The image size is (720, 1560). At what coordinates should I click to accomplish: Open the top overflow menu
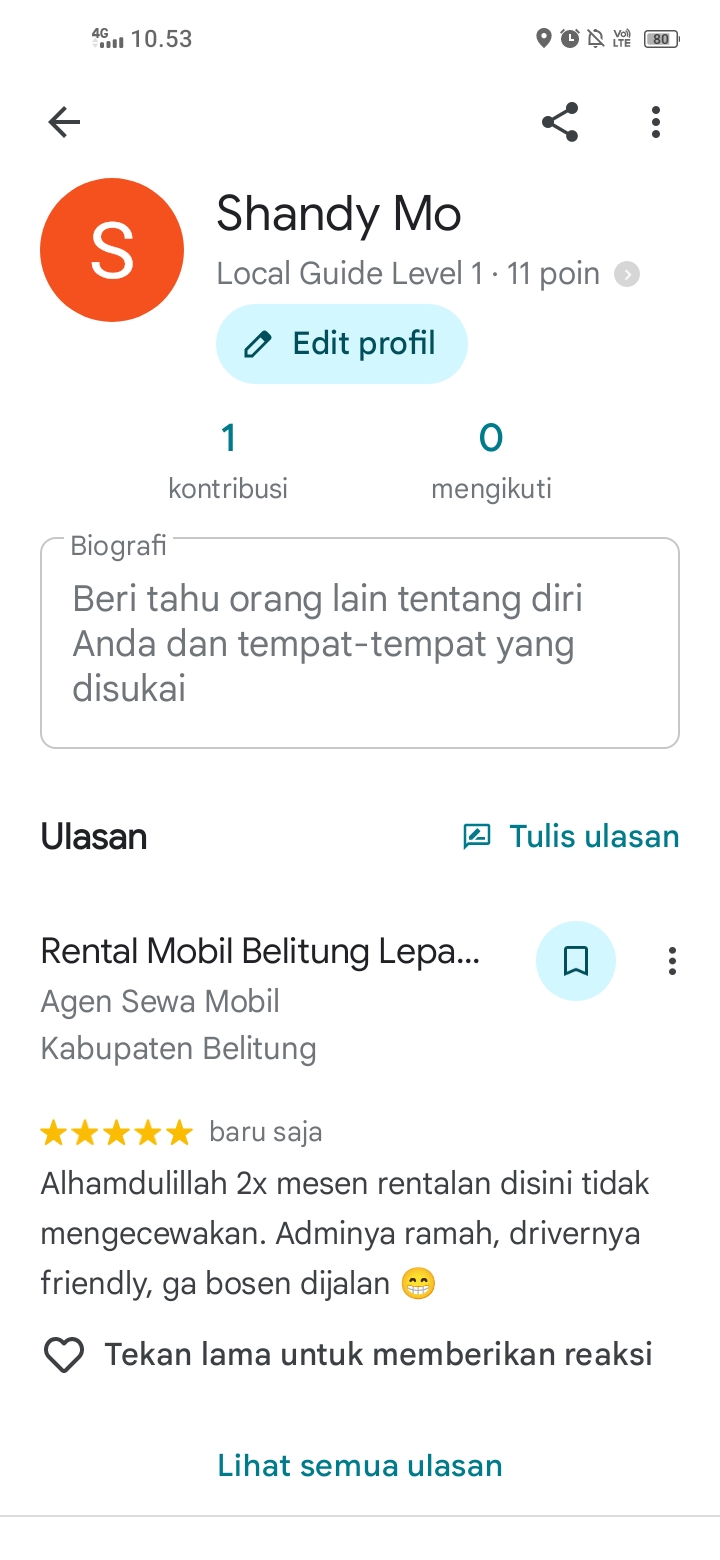[x=656, y=122]
